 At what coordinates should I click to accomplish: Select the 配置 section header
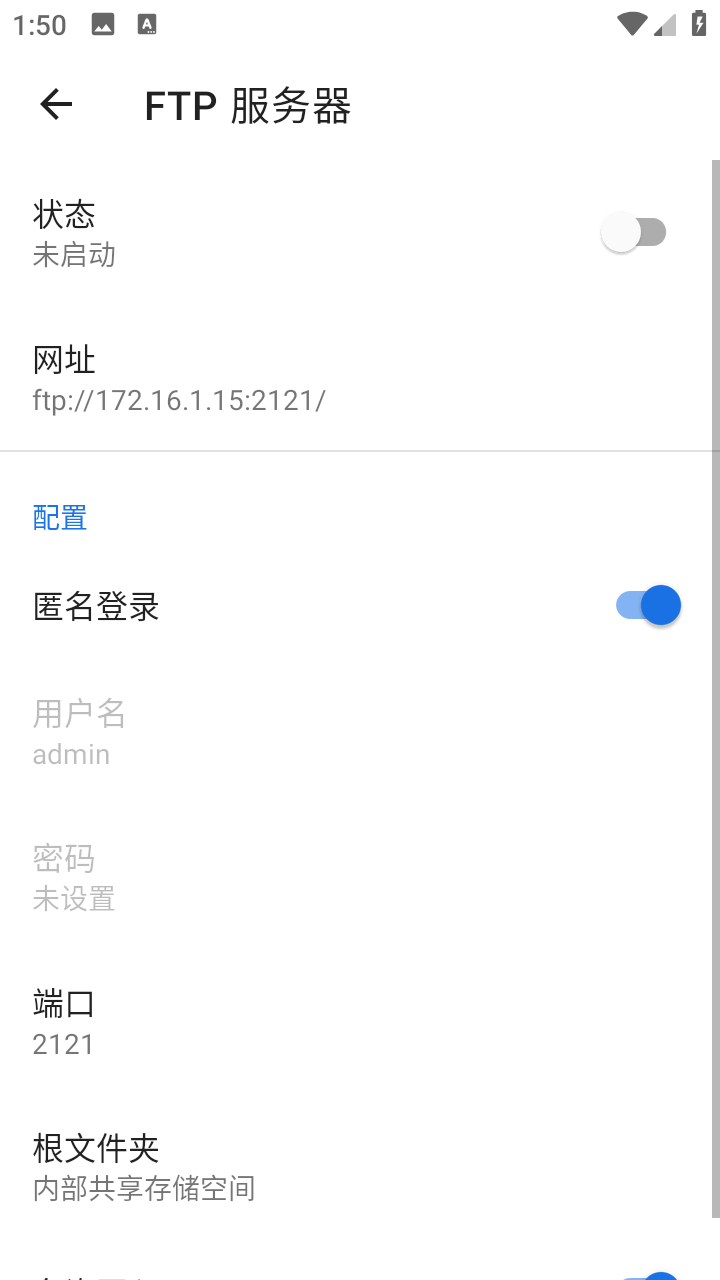tap(59, 517)
